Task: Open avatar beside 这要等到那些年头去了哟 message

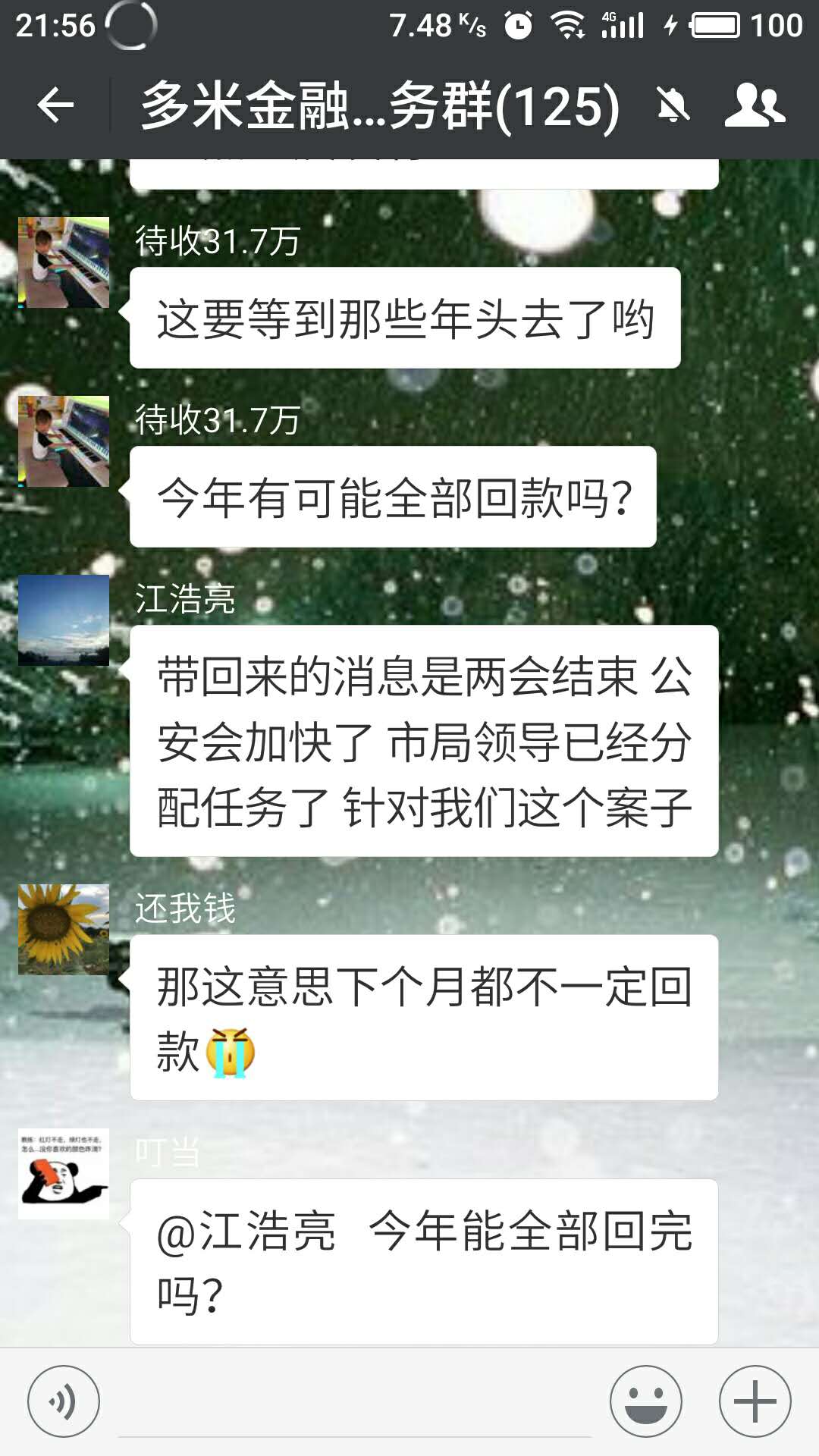Action: tap(64, 262)
